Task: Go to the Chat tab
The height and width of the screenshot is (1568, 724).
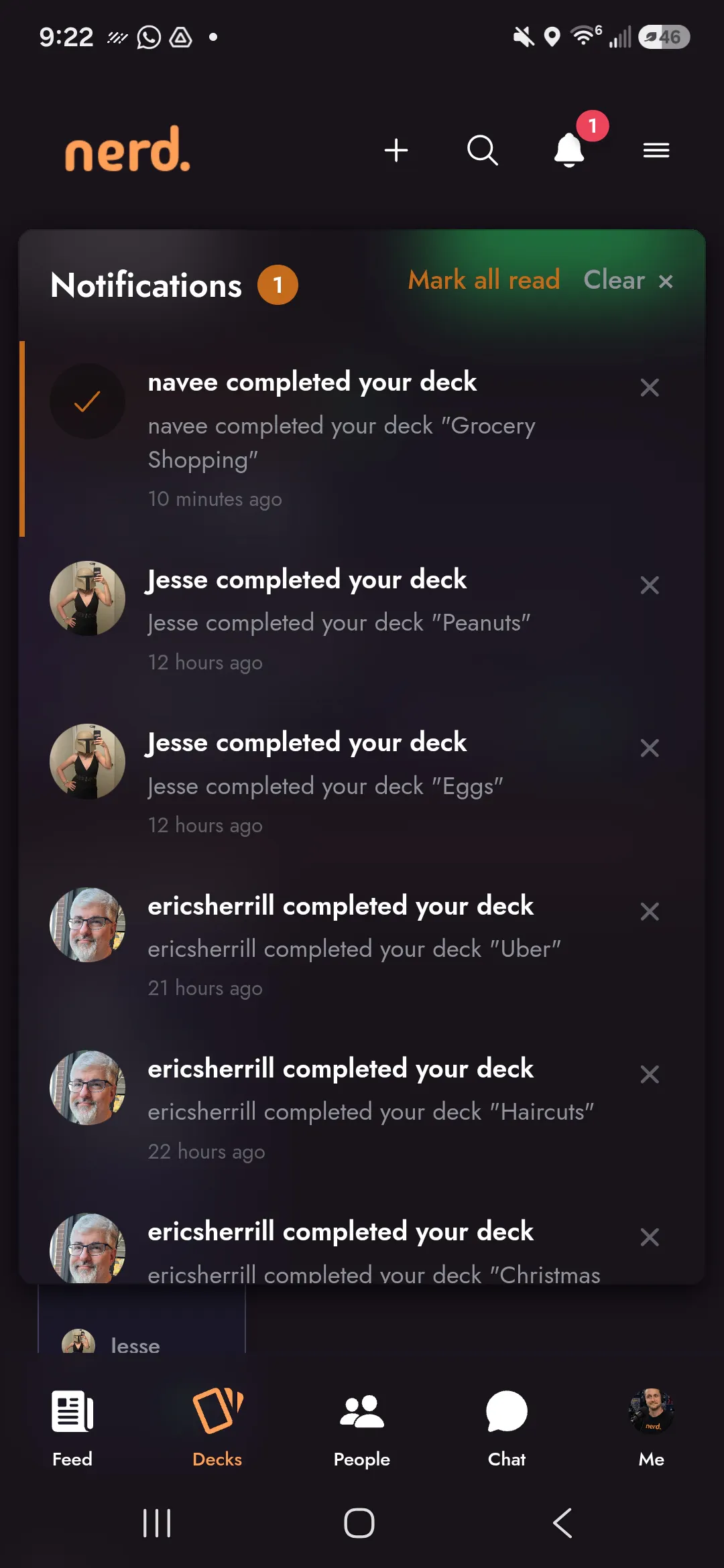Action: click(x=507, y=1429)
